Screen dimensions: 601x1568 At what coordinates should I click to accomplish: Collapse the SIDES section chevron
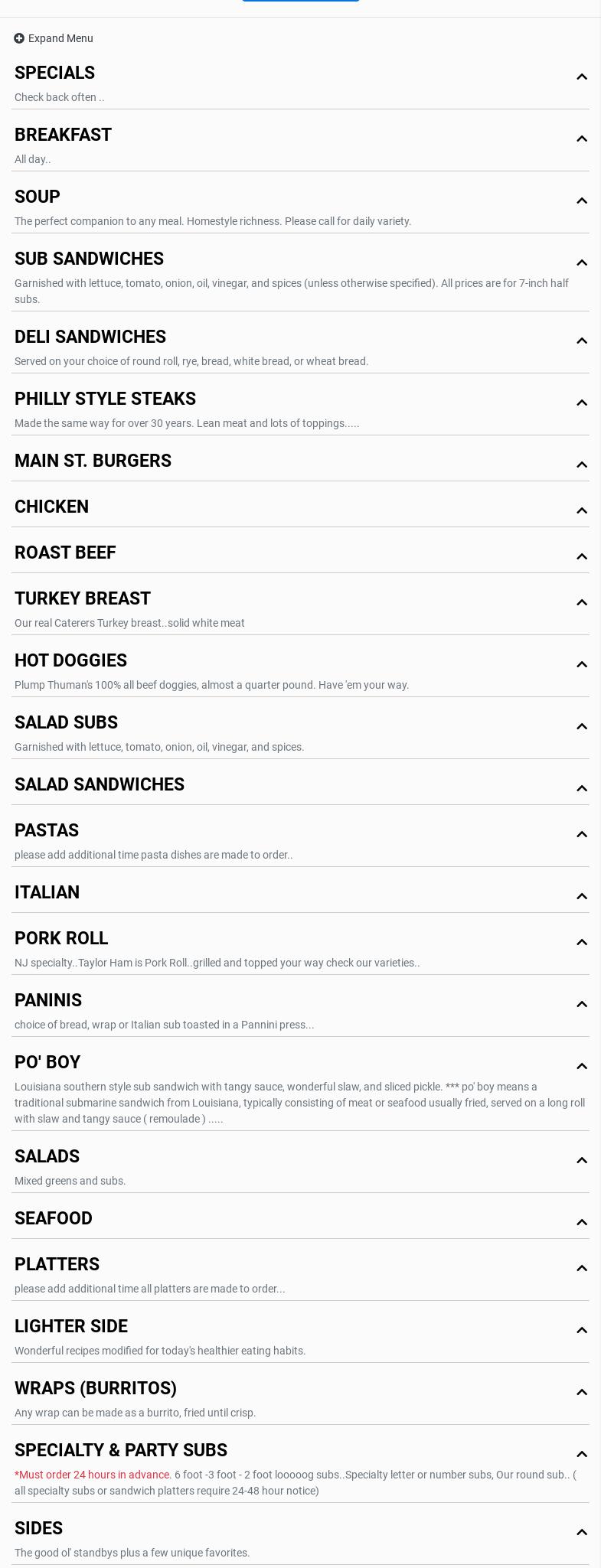582,1532
